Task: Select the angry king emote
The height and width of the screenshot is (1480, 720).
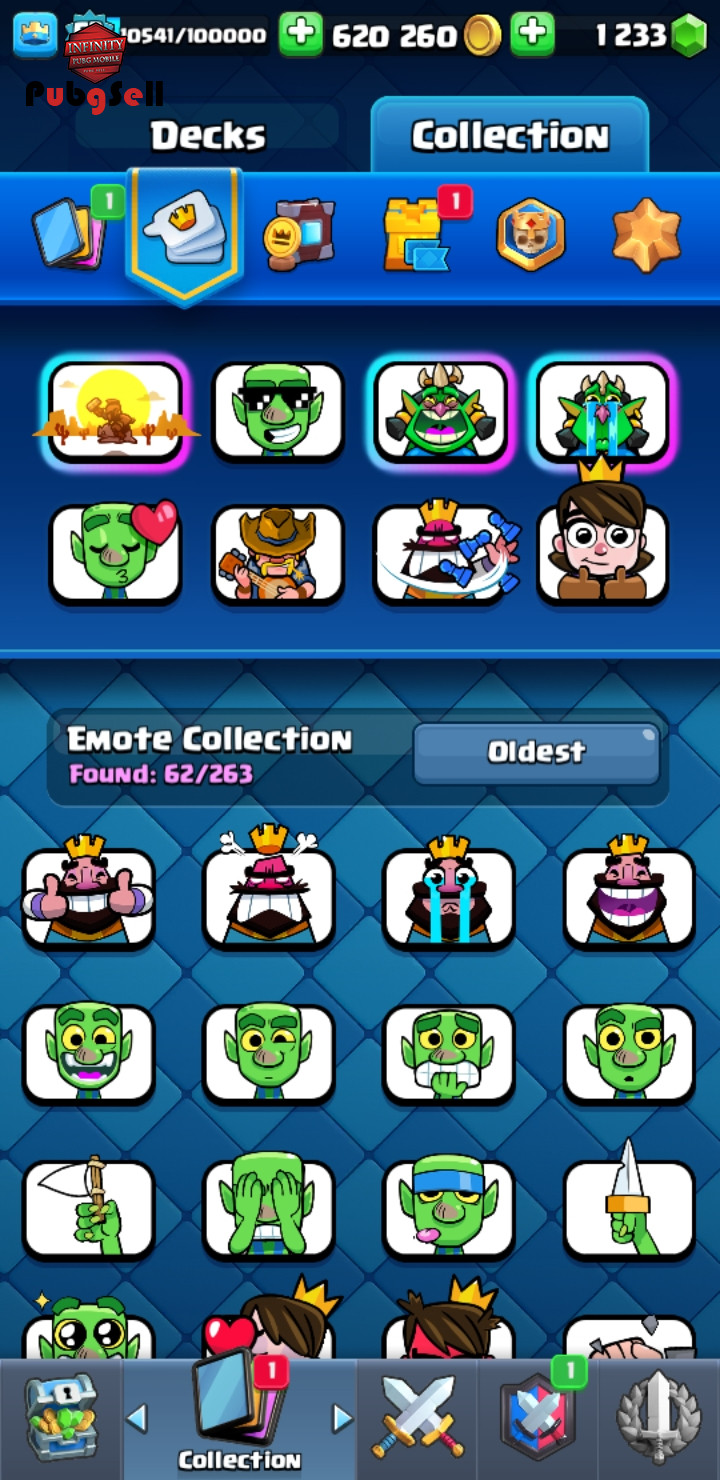Action: click(268, 895)
